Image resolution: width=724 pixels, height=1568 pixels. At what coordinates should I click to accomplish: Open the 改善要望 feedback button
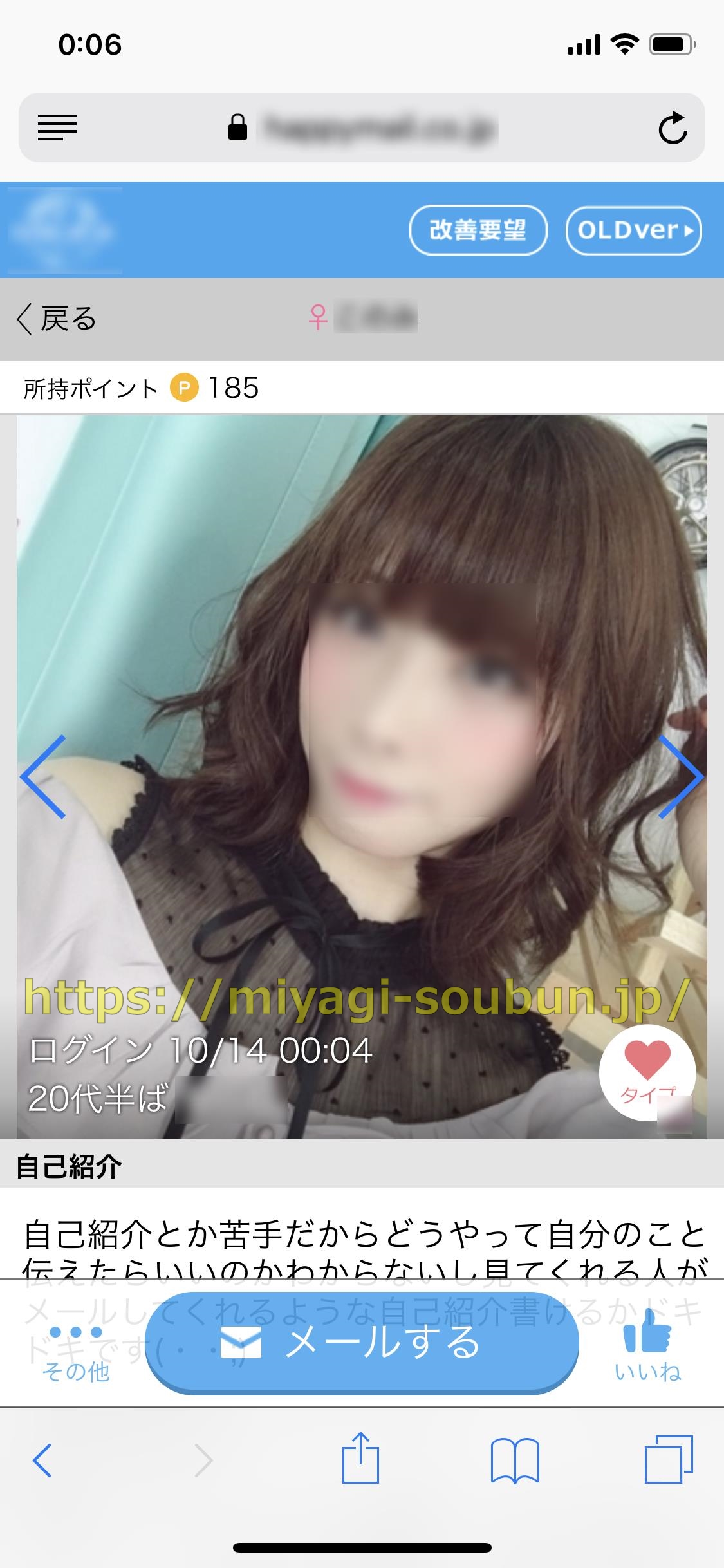click(x=478, y=230)
